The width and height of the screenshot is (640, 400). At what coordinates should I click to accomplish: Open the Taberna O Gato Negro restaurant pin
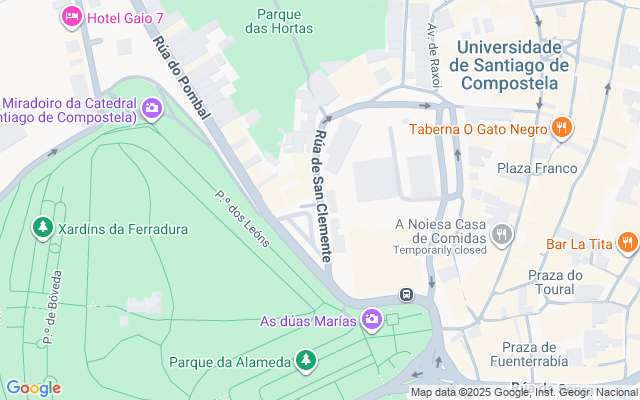[562, 128]
